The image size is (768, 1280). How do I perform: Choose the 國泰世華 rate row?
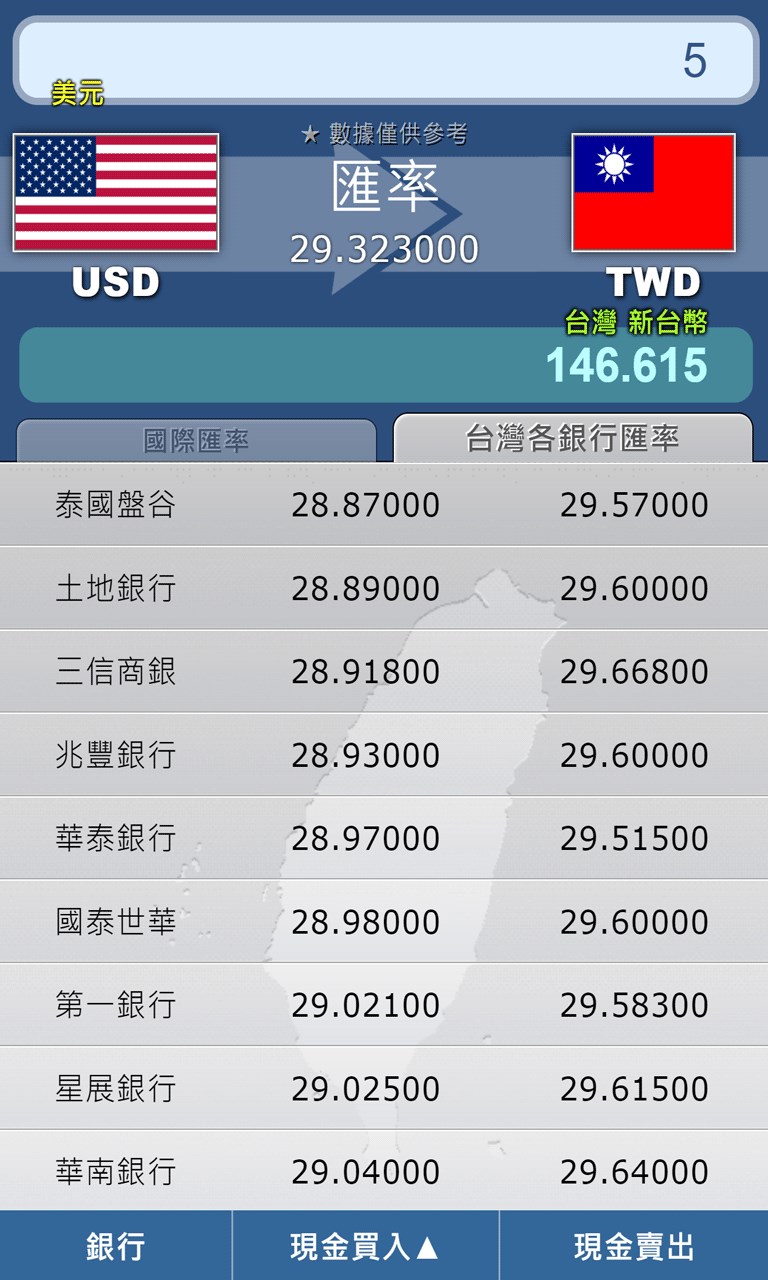point(384,921)
